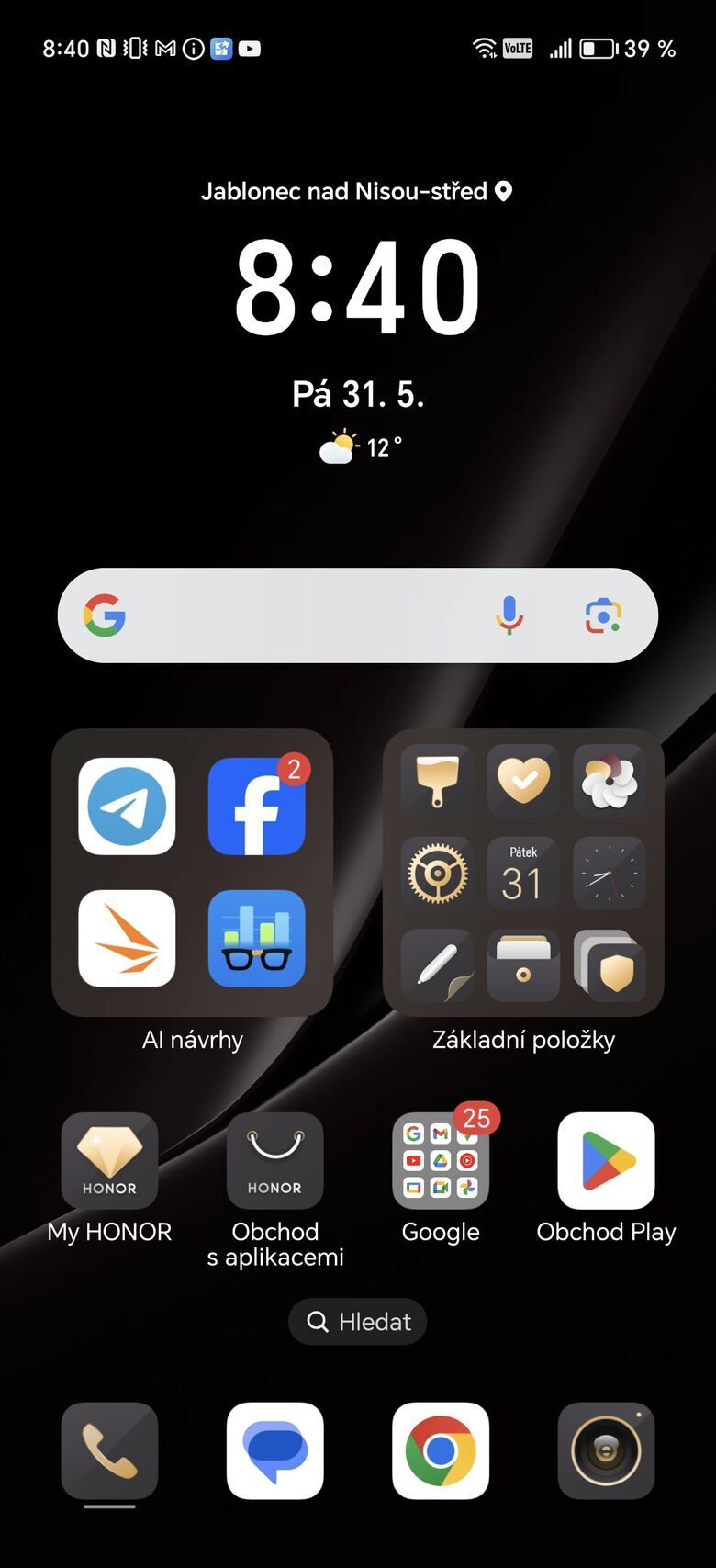
Task: Expand the Google apps folder
Action: pyautogui.click(x=441, y=1160)
